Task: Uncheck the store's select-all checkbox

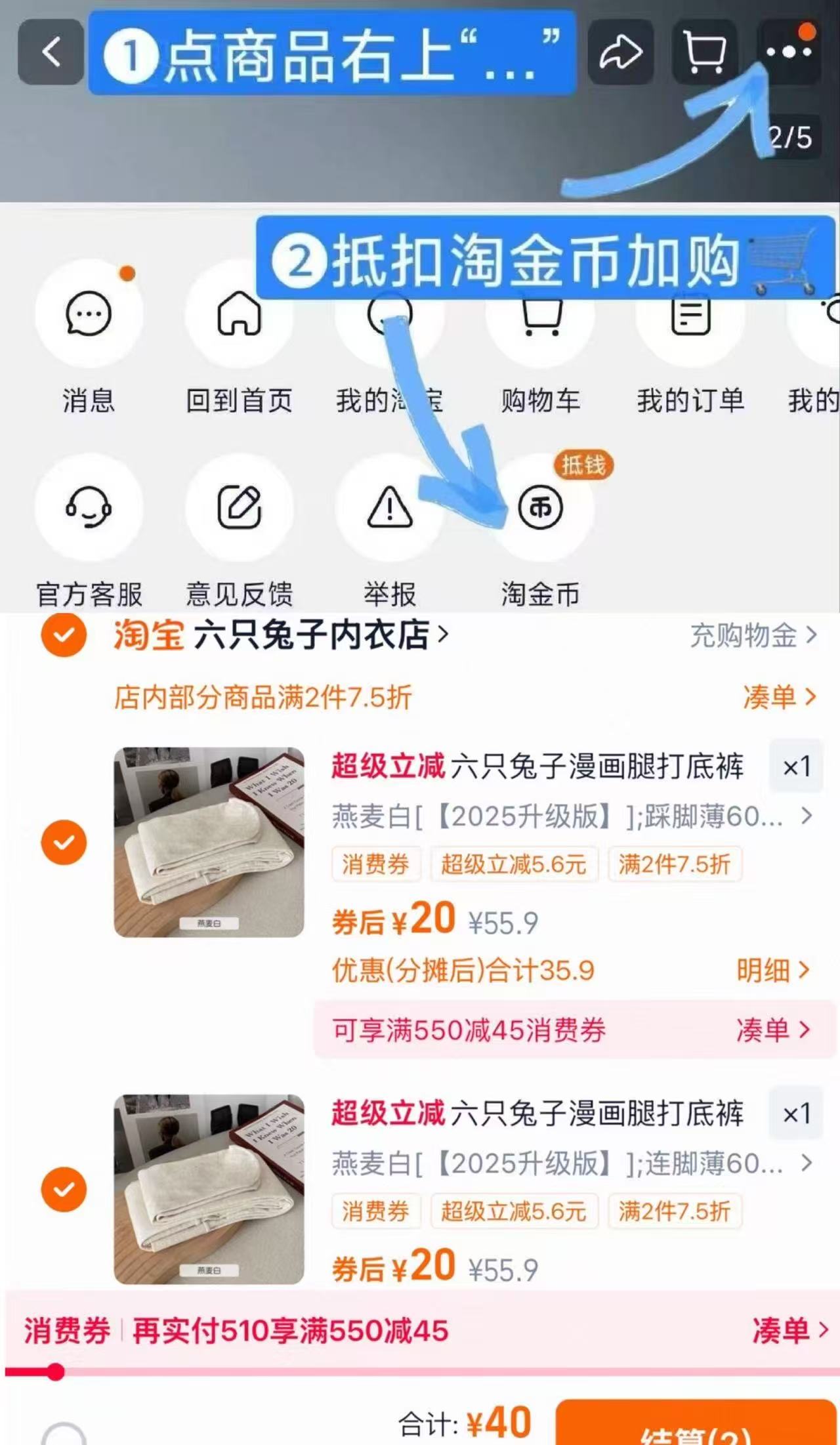Action: (62, 635)
